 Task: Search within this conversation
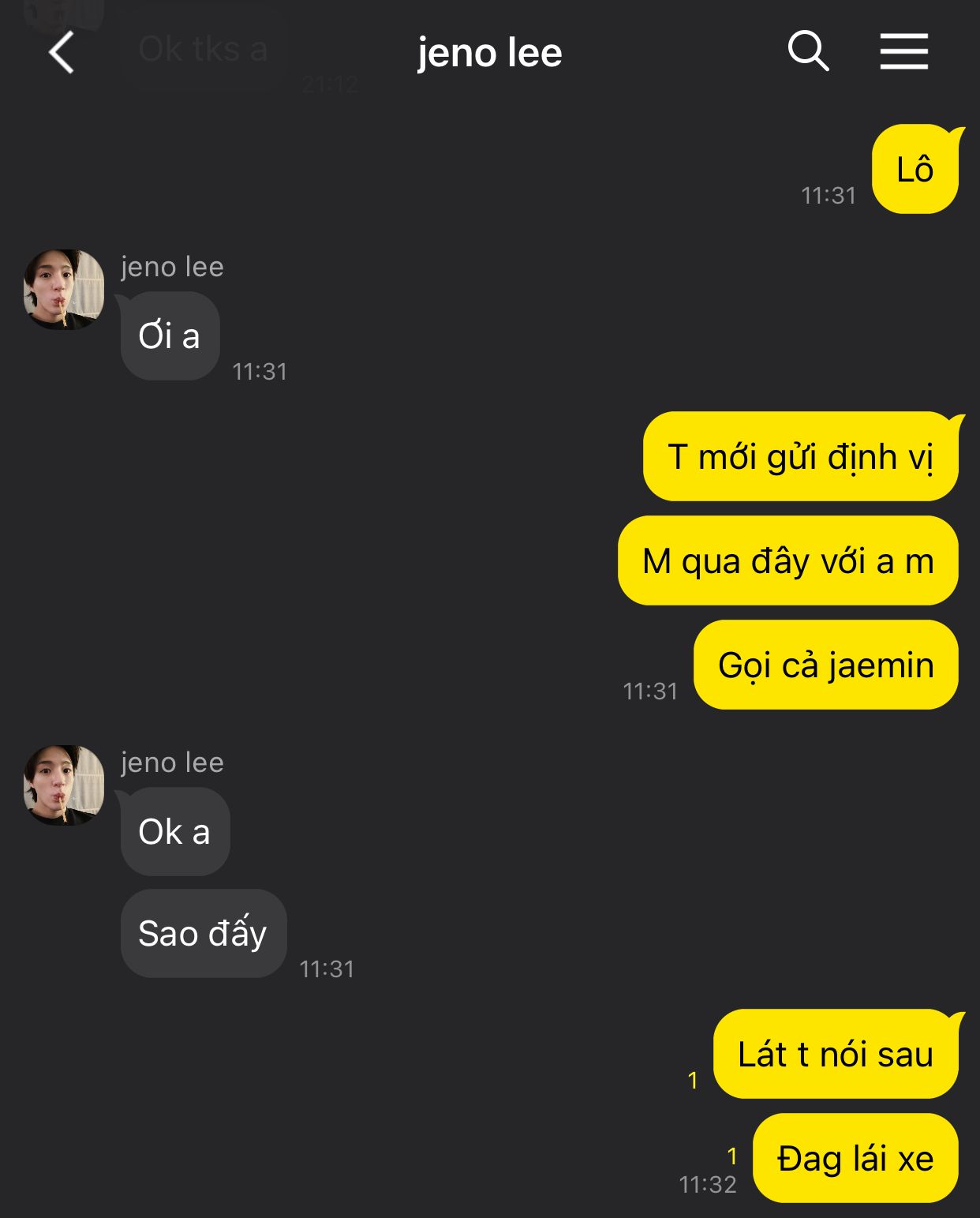pyautogui.click(x=808, y=52)
